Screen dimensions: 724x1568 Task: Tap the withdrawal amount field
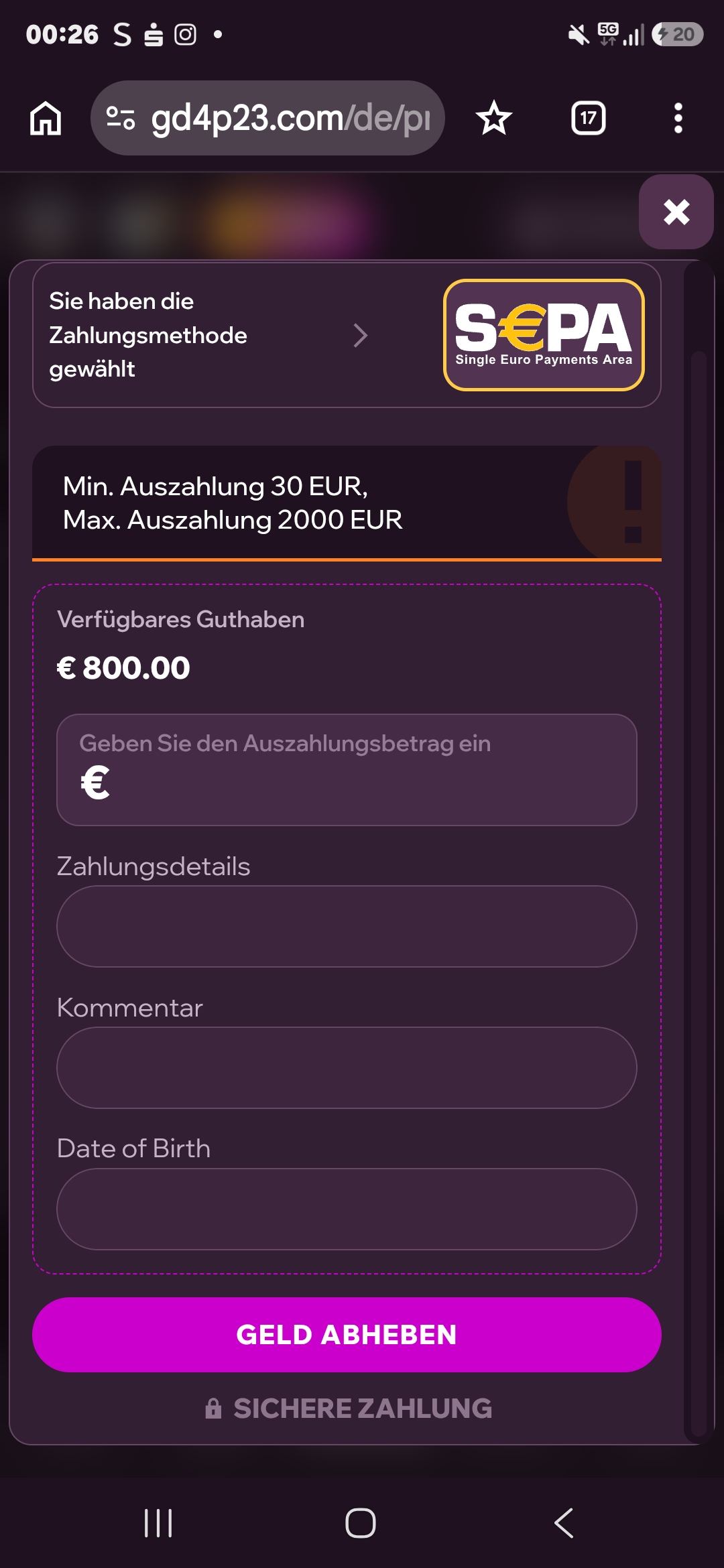coord(347,769)
